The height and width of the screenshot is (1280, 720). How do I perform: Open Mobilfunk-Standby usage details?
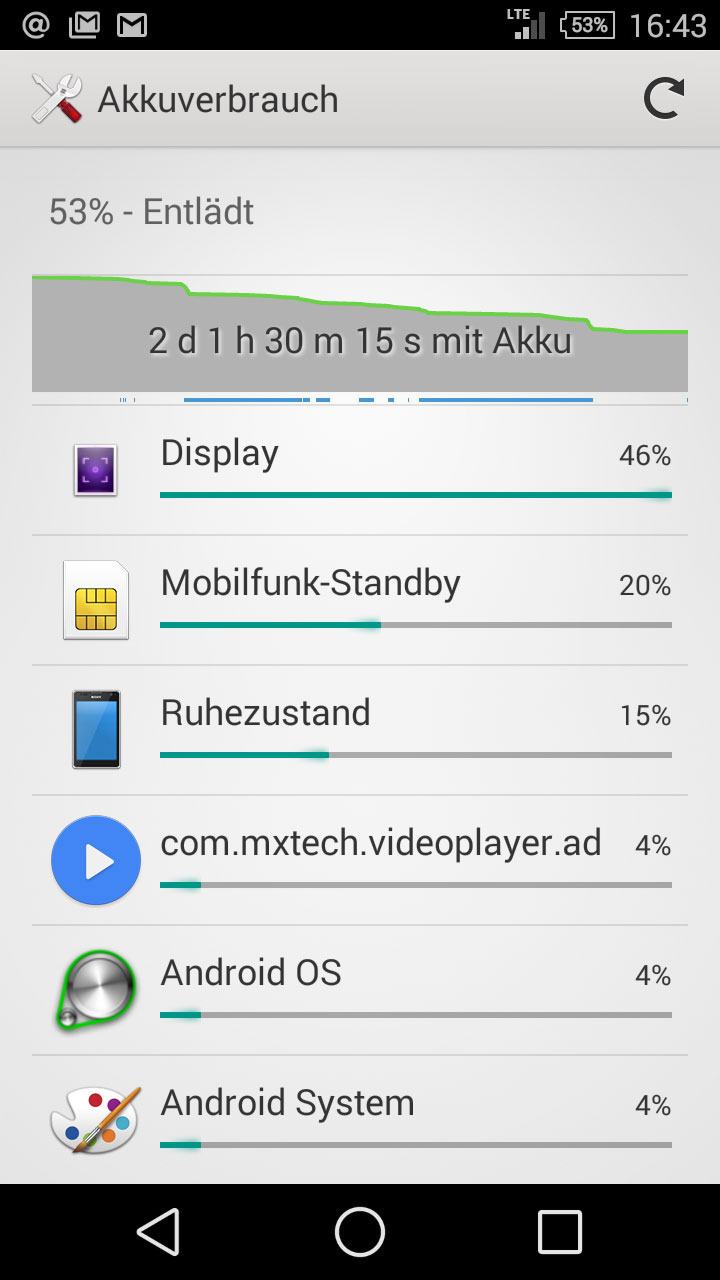click(360, 601)
